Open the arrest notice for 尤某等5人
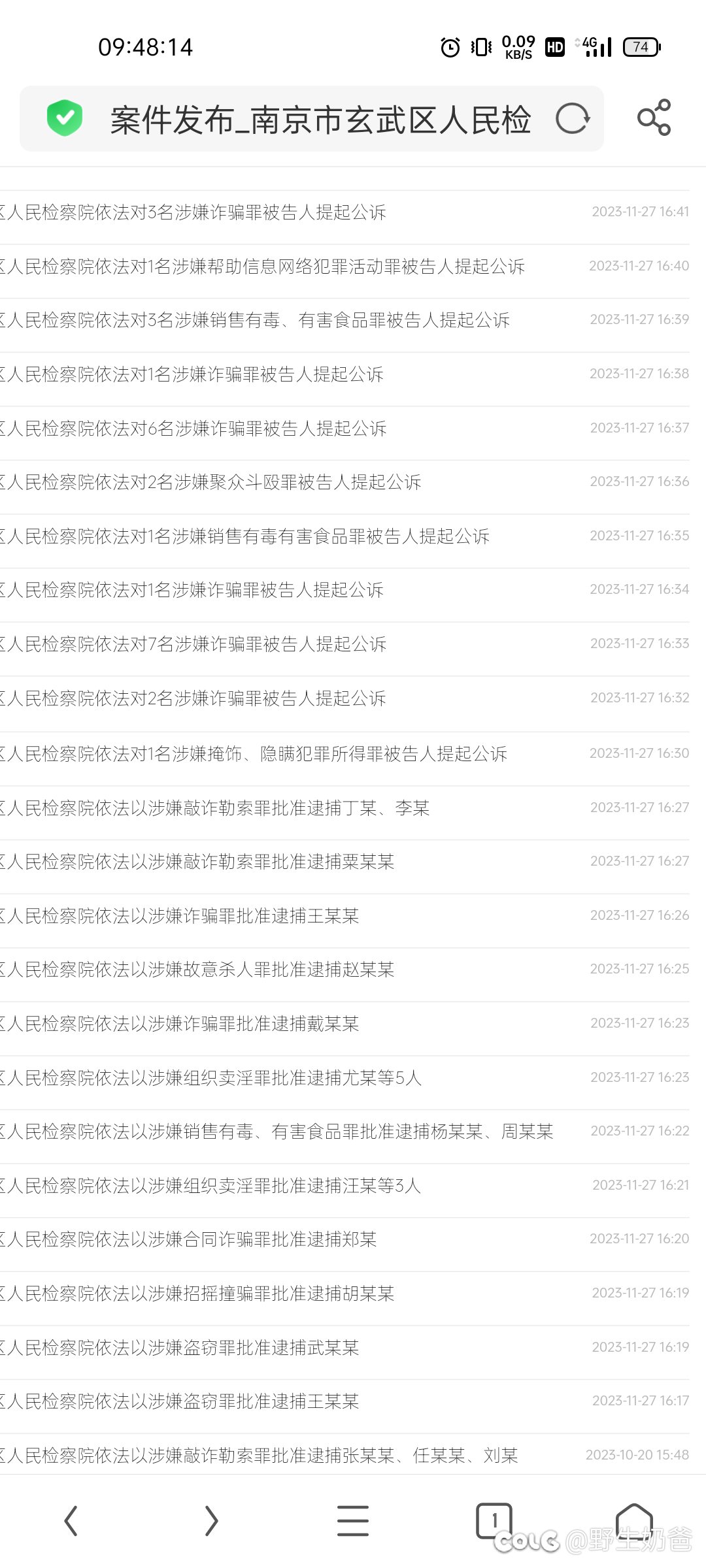The height and width of the screenshot is (1568, 706). (x=210, y=1078)
